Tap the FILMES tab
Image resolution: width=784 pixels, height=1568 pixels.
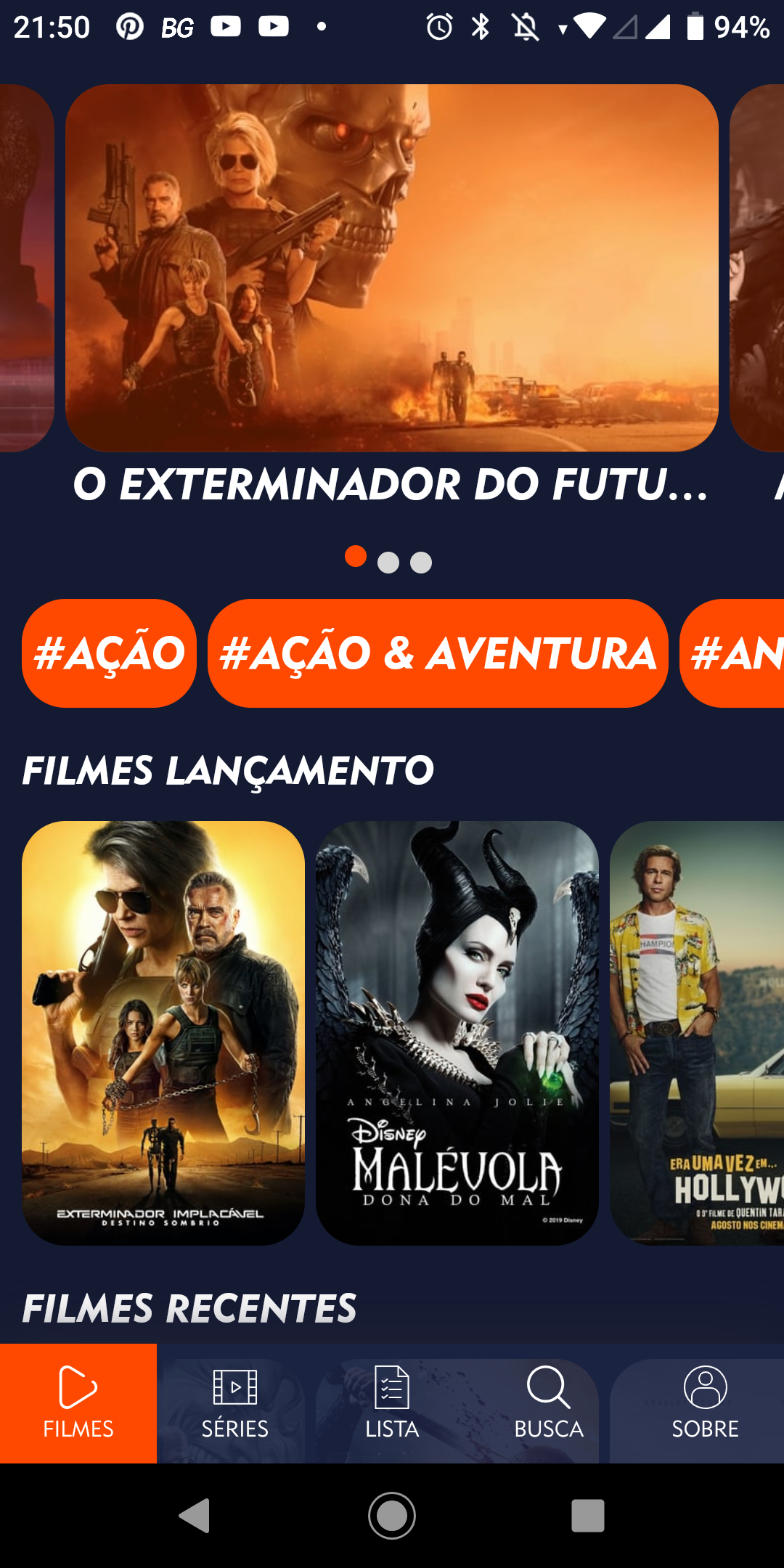tap(78, 1402)
